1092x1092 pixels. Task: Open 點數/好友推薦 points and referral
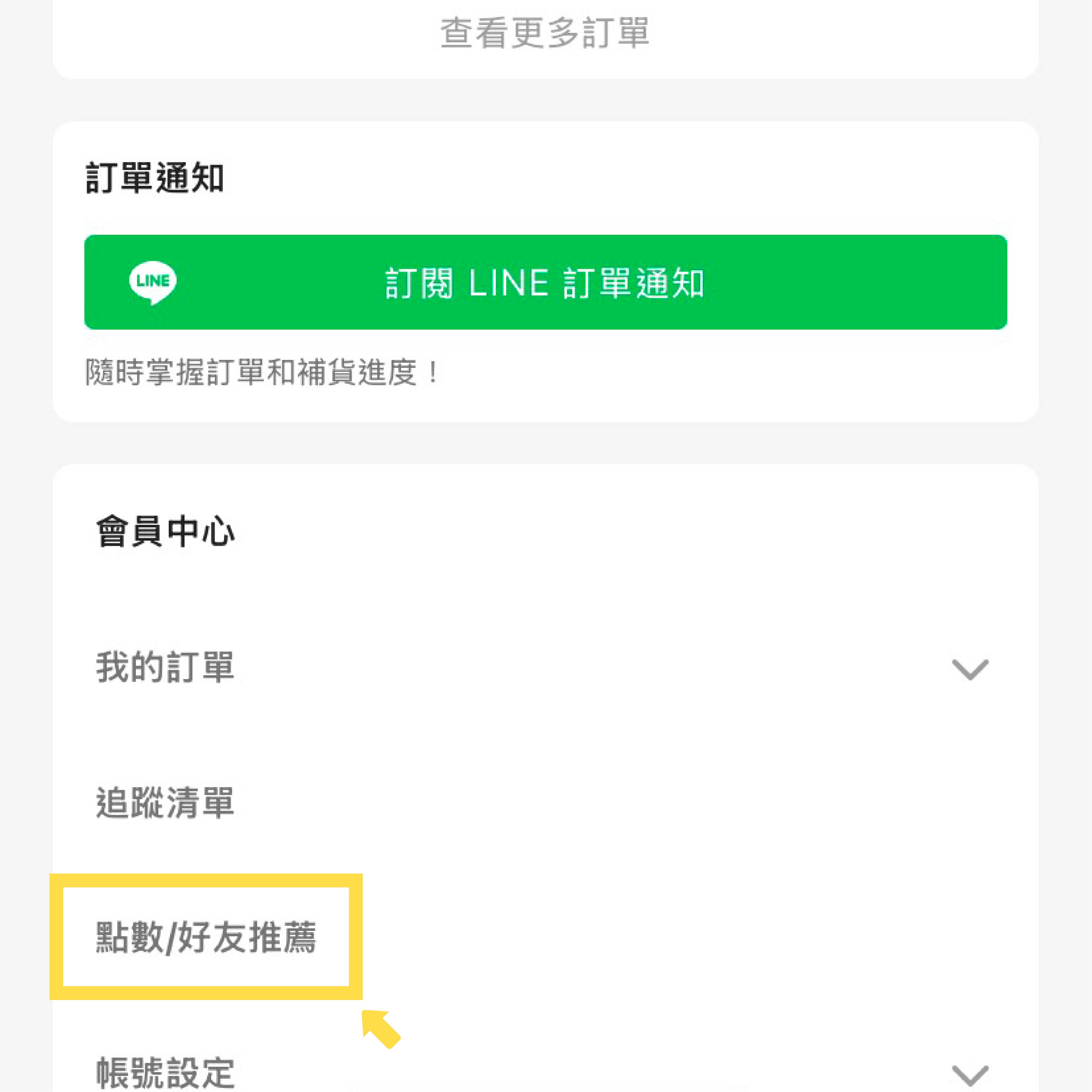click(206, 937)
